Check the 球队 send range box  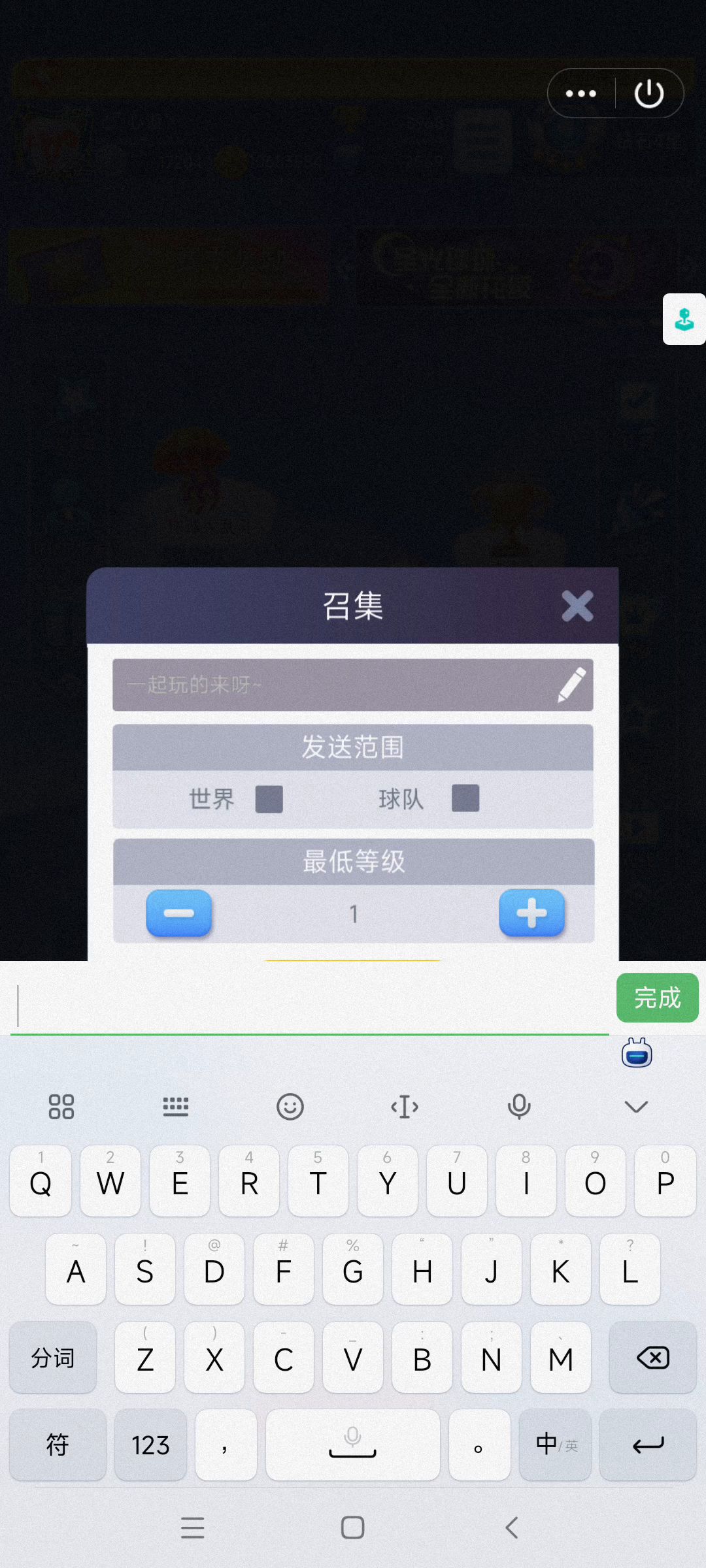pyautogui.click(x=465, y=798)
